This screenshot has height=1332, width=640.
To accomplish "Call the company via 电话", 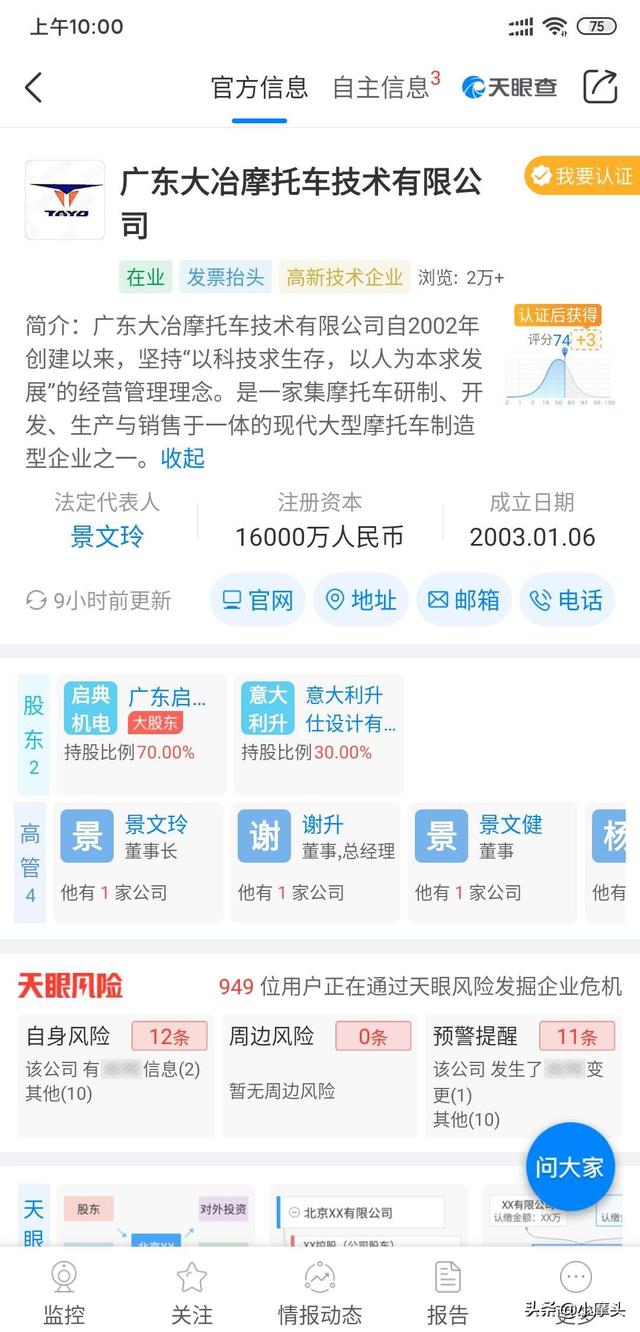I will click(568, 600).
